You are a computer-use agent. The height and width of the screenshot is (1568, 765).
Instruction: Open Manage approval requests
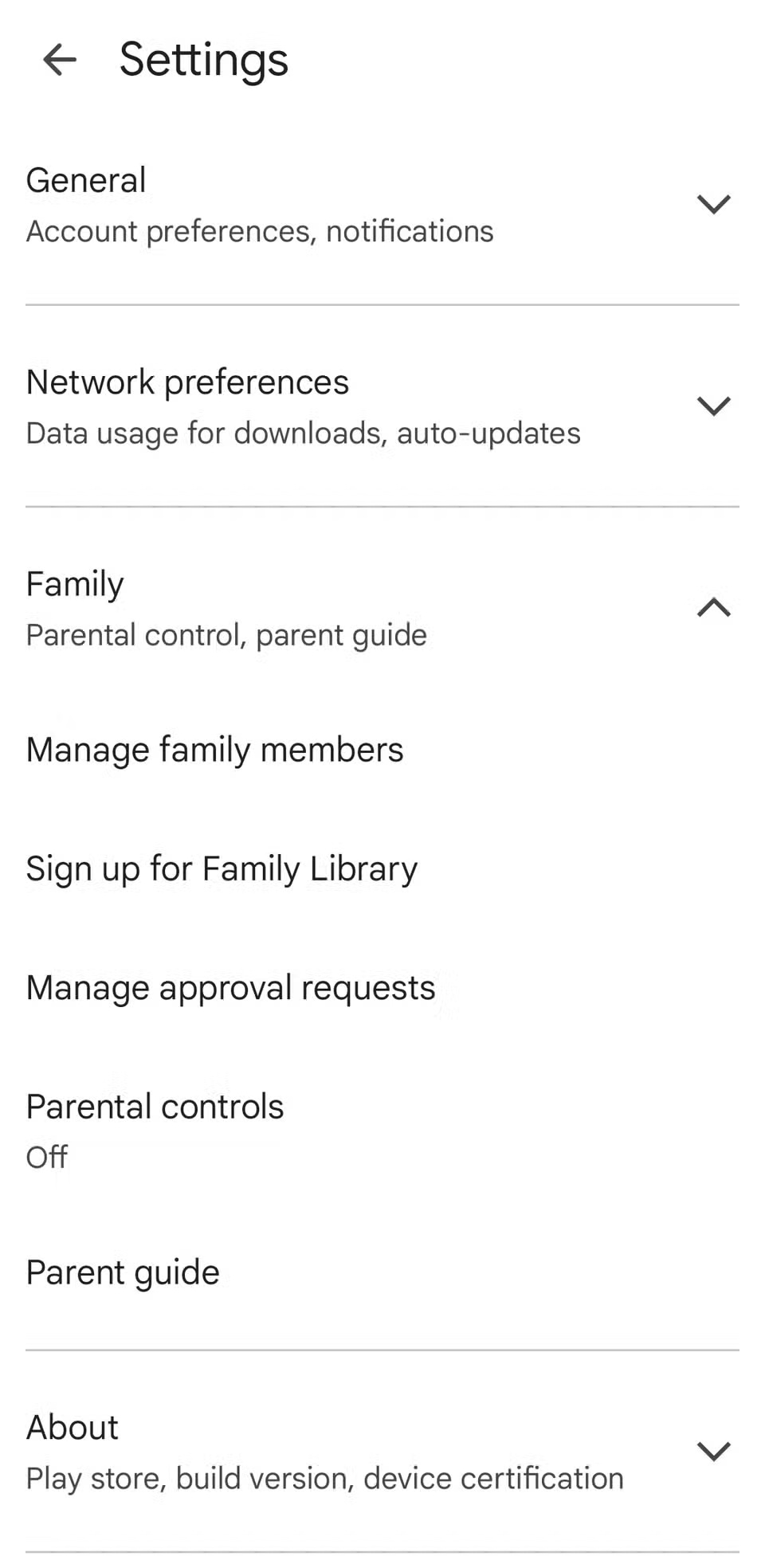(x=230, y=987)
